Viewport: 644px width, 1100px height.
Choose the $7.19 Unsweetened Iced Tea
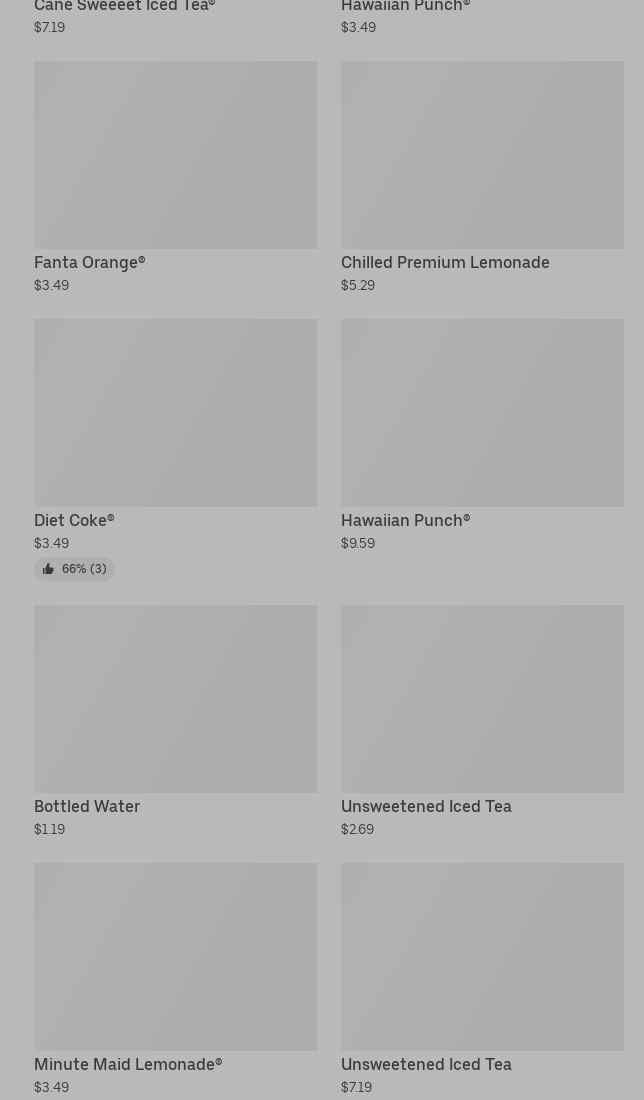coord(482,979)
